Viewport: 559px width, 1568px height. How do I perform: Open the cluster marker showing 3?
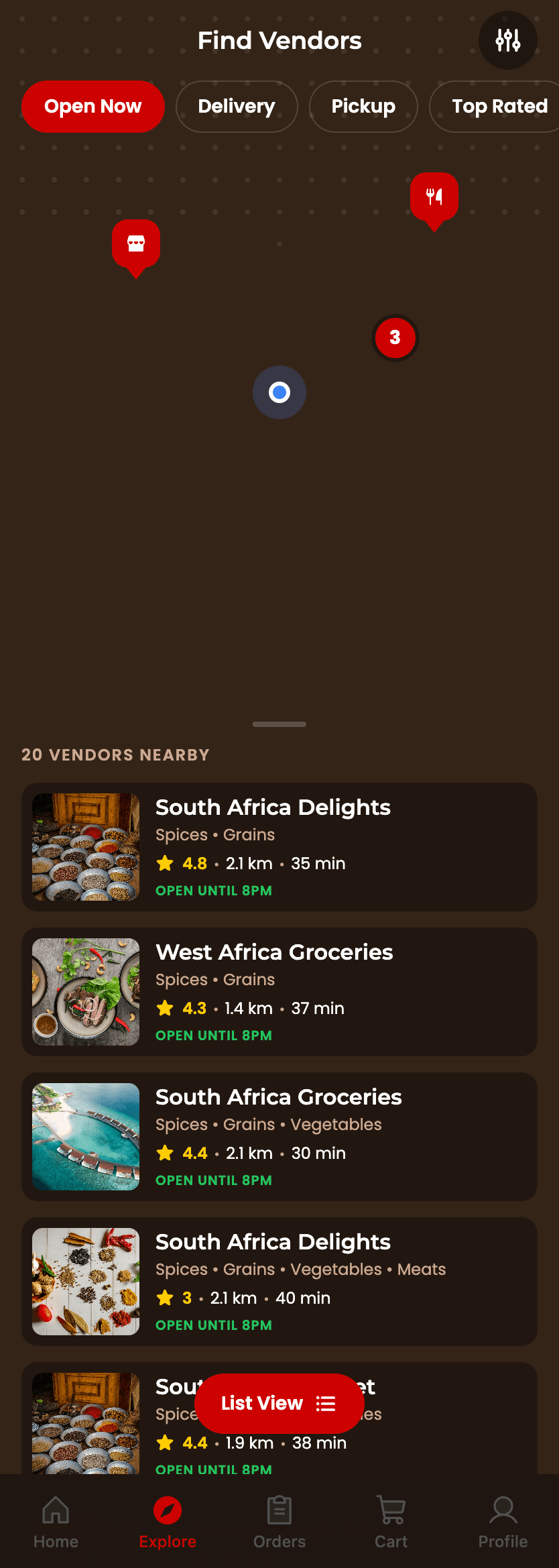click(x=395, y=337)
